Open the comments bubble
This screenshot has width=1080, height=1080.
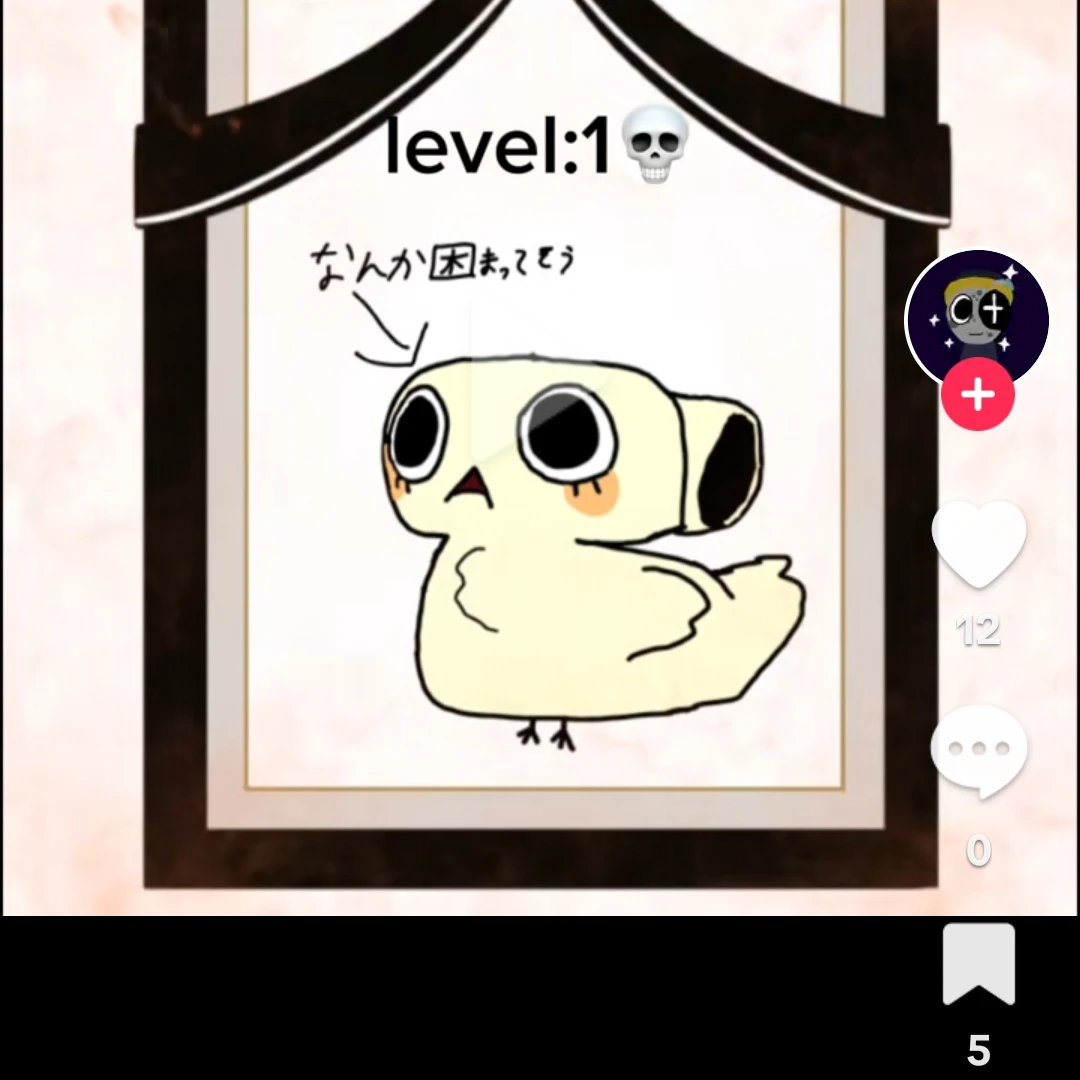[x=979, y=751]
